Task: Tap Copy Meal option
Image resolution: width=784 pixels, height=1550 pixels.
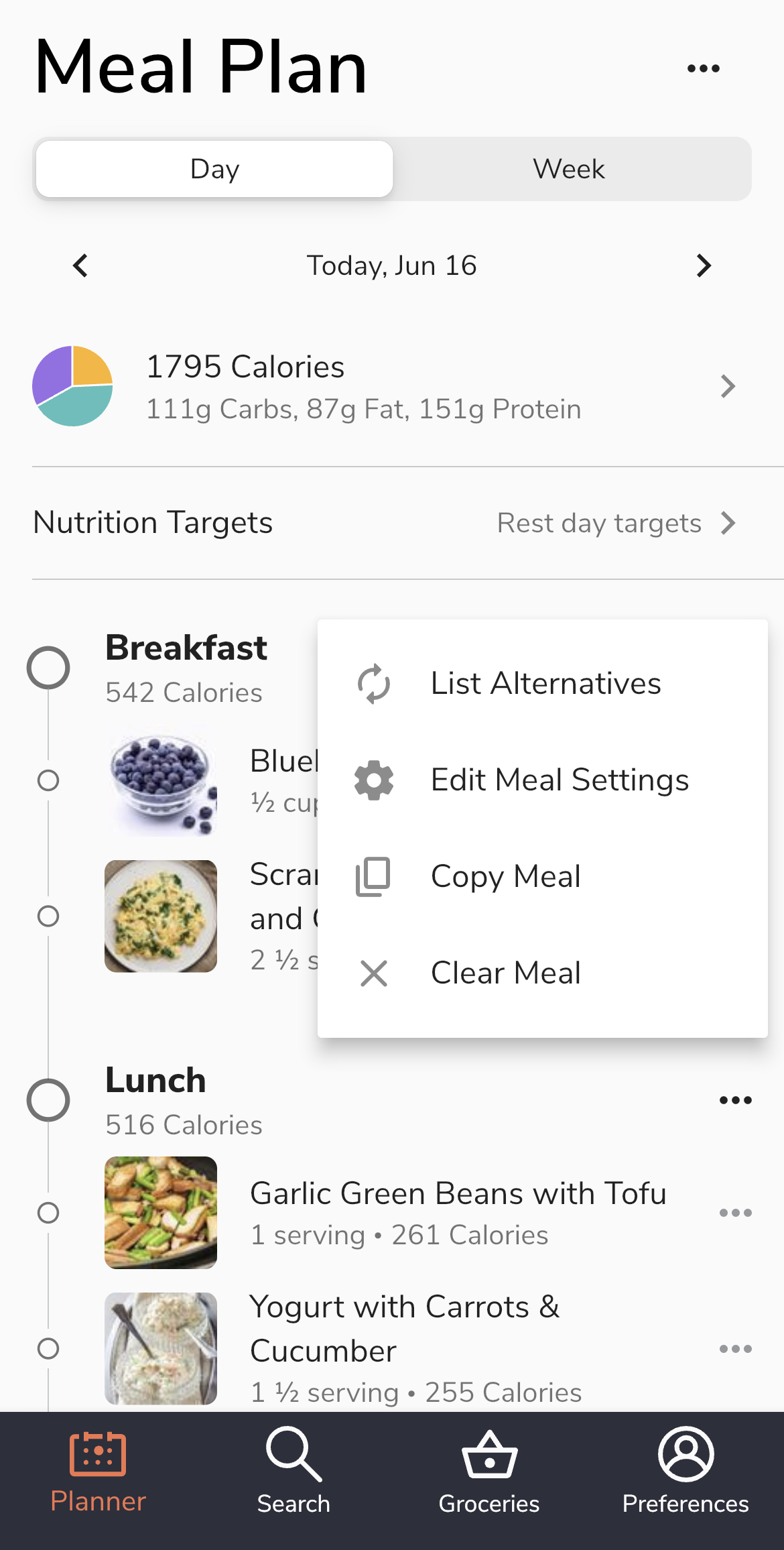Action: [x=505, y=877]
